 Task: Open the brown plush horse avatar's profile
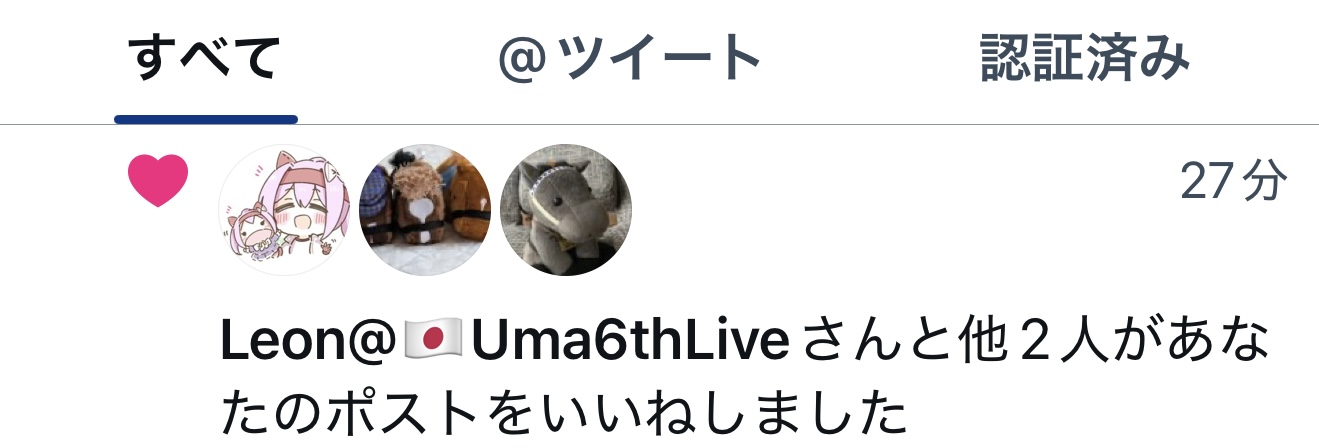click(425, 210)
